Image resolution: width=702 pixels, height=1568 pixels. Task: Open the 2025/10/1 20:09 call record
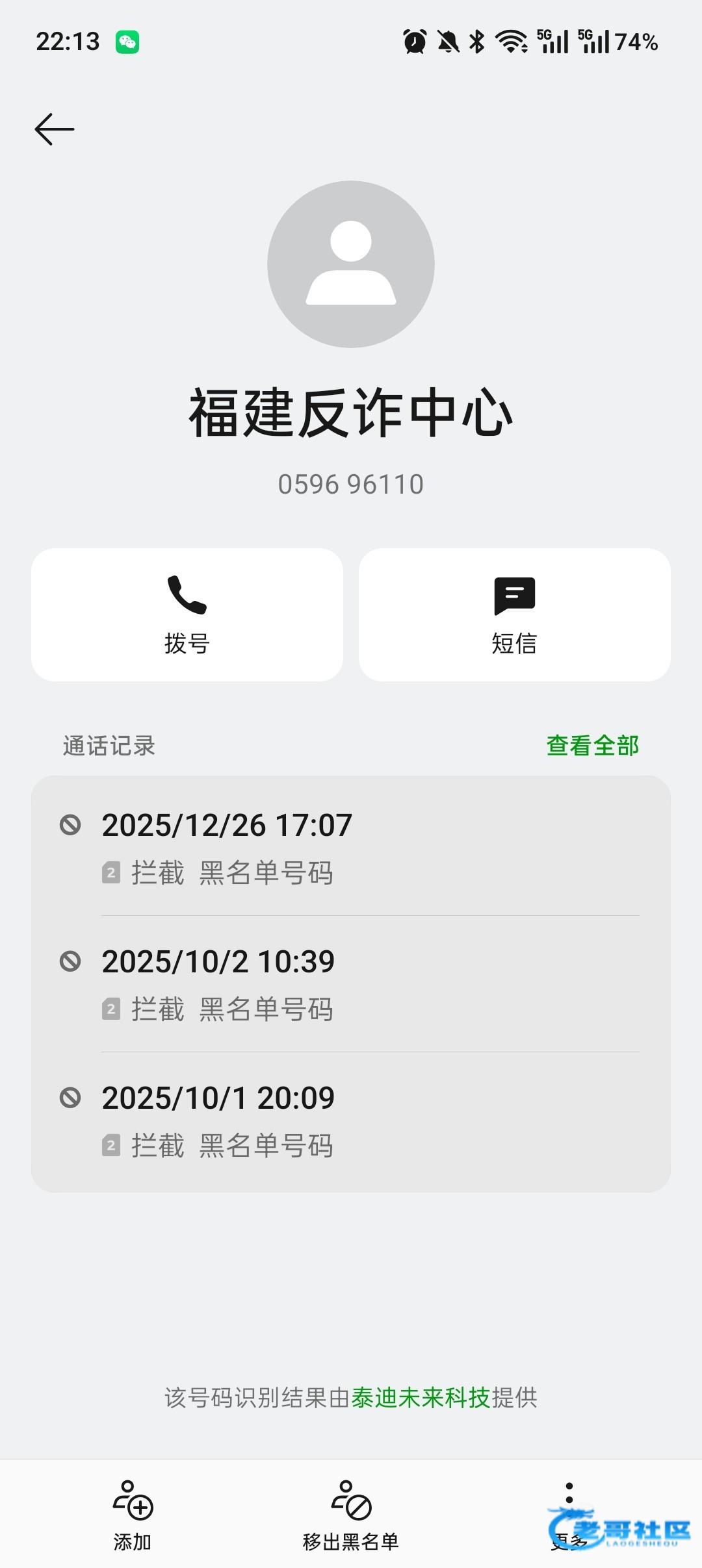(x=351, y=1120)
